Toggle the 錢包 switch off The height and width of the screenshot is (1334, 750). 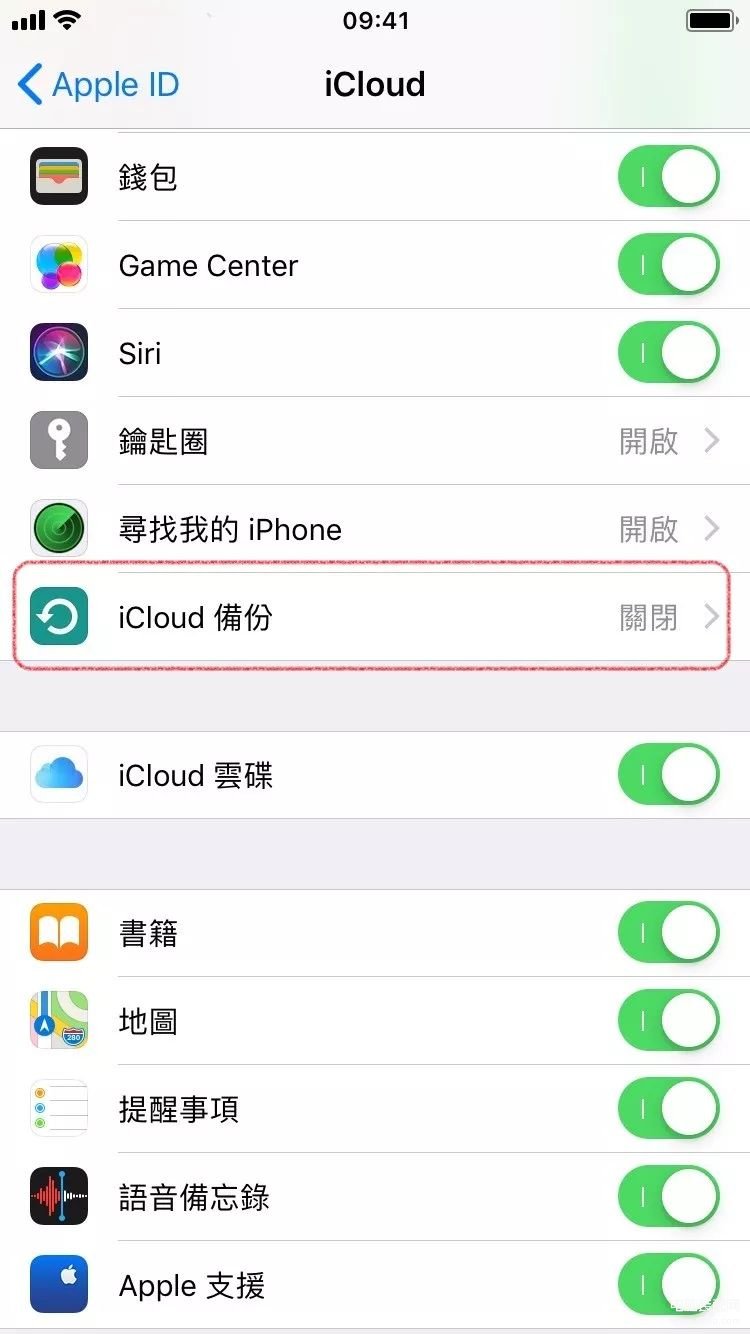tap(668, 178)
